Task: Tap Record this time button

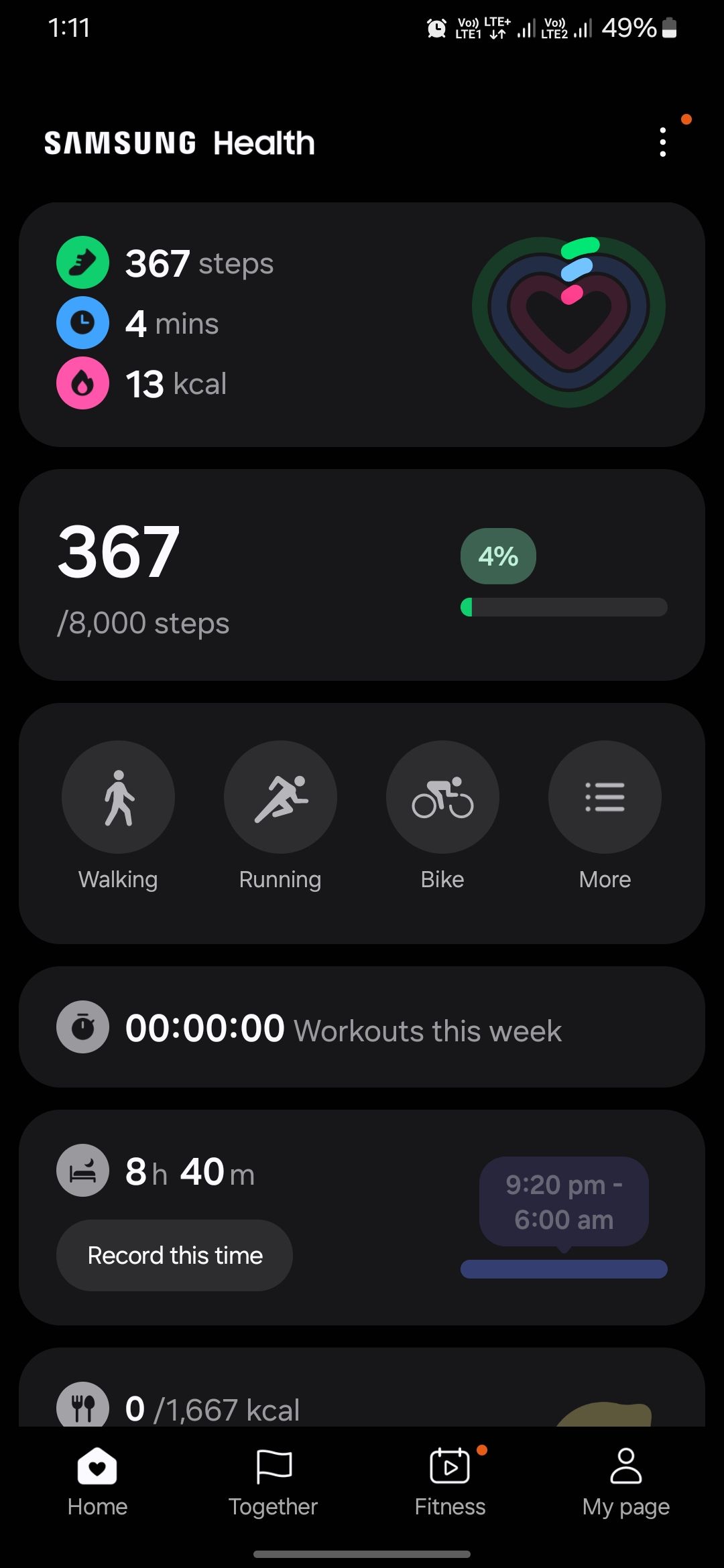Action: coord(174,1254)
